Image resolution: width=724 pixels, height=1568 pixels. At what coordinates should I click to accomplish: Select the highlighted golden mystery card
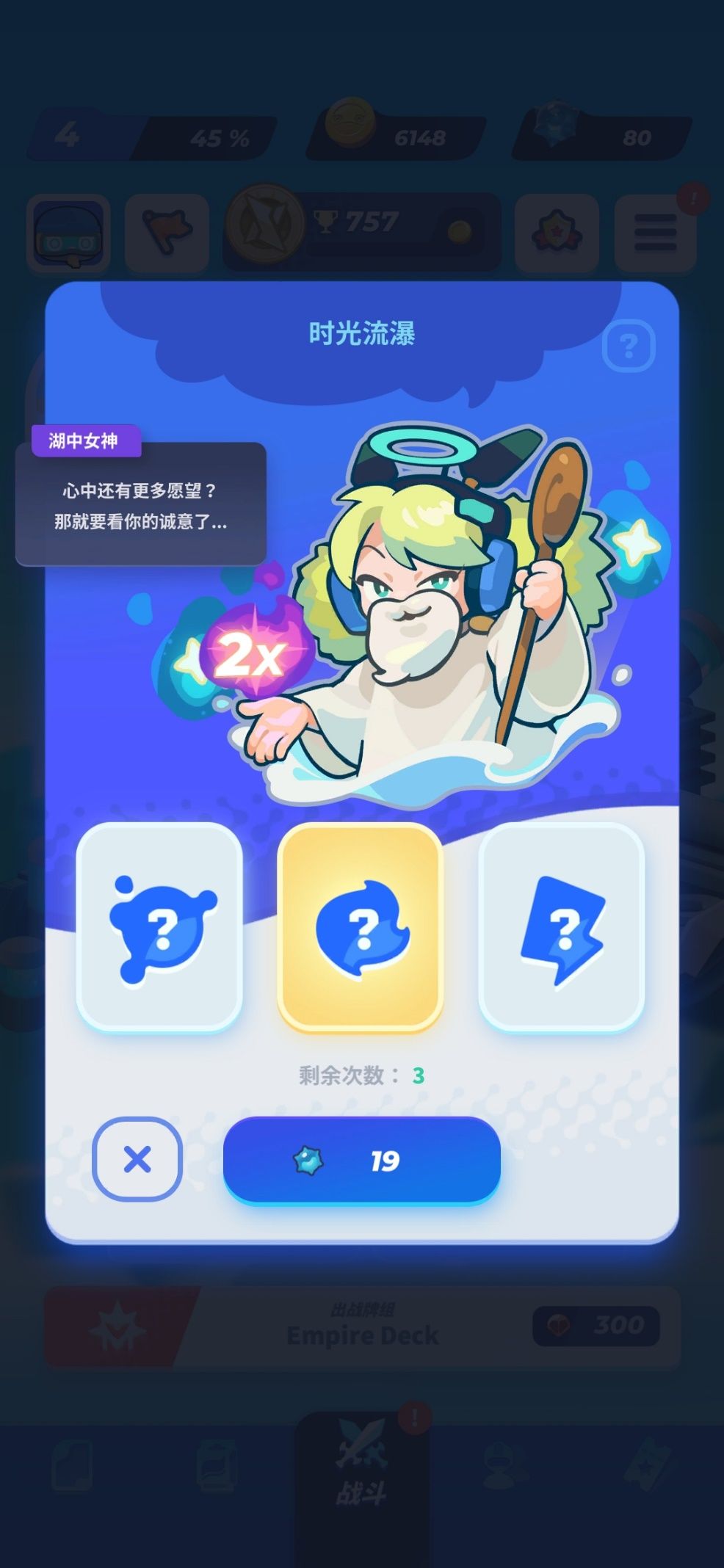tap(360, 927)
